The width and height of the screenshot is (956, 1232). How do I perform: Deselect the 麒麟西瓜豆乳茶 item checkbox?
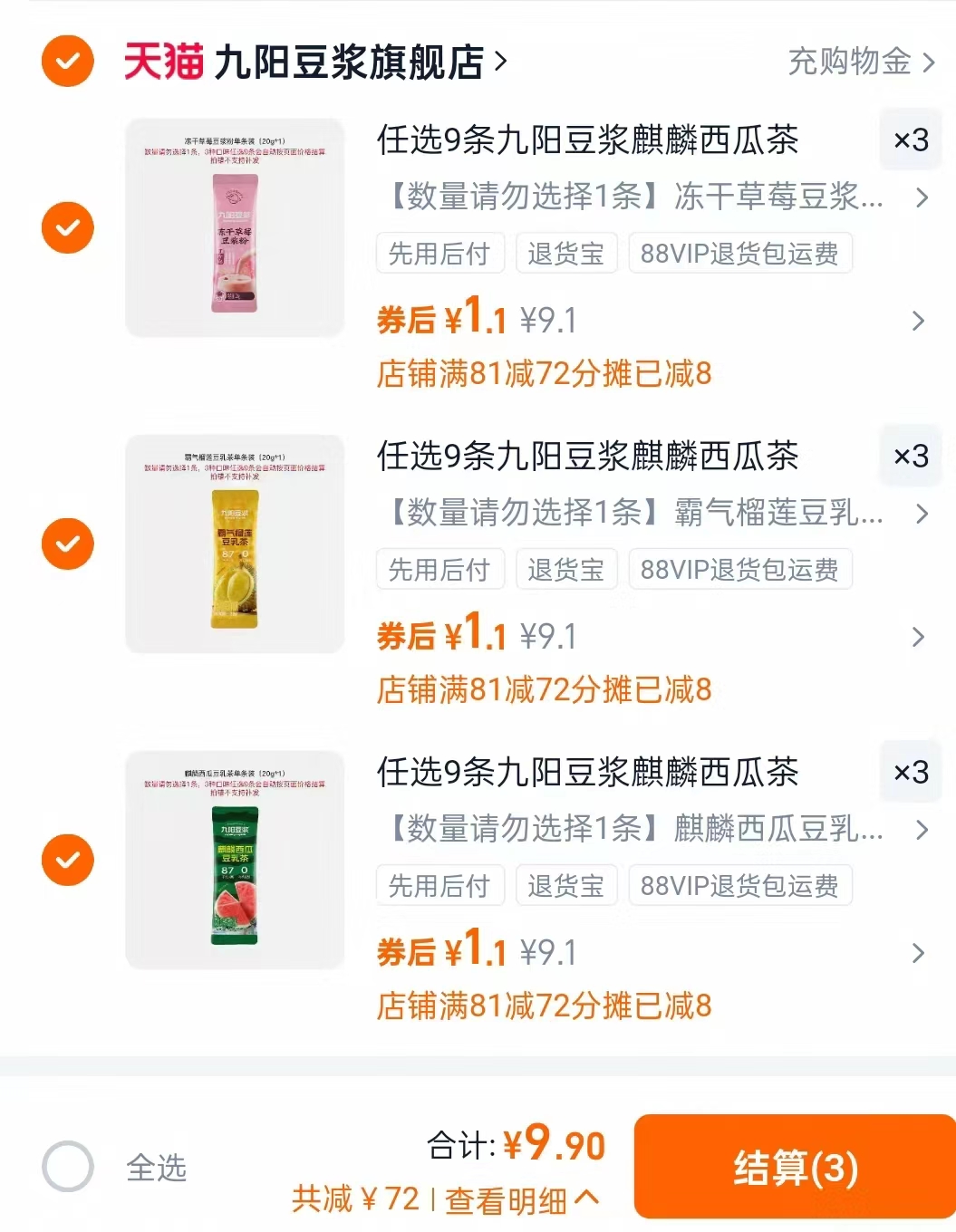(67, 860)
